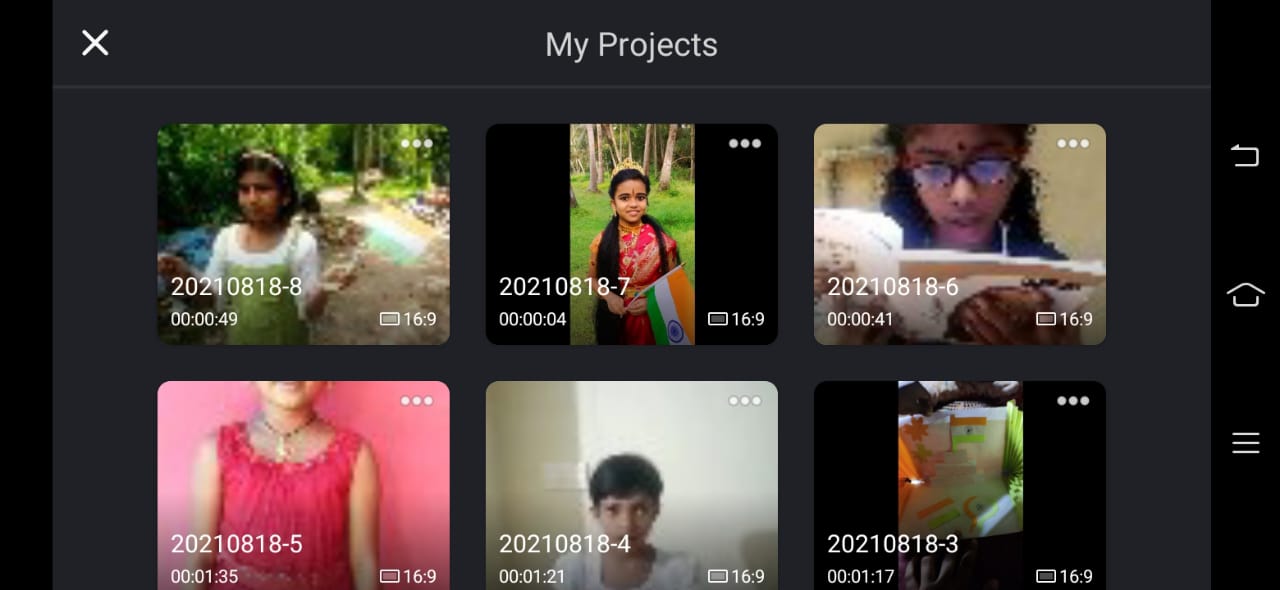Screen dimensions: 1280x590
Task: Show more options for project 20210818-8
Action: point(417,144)
